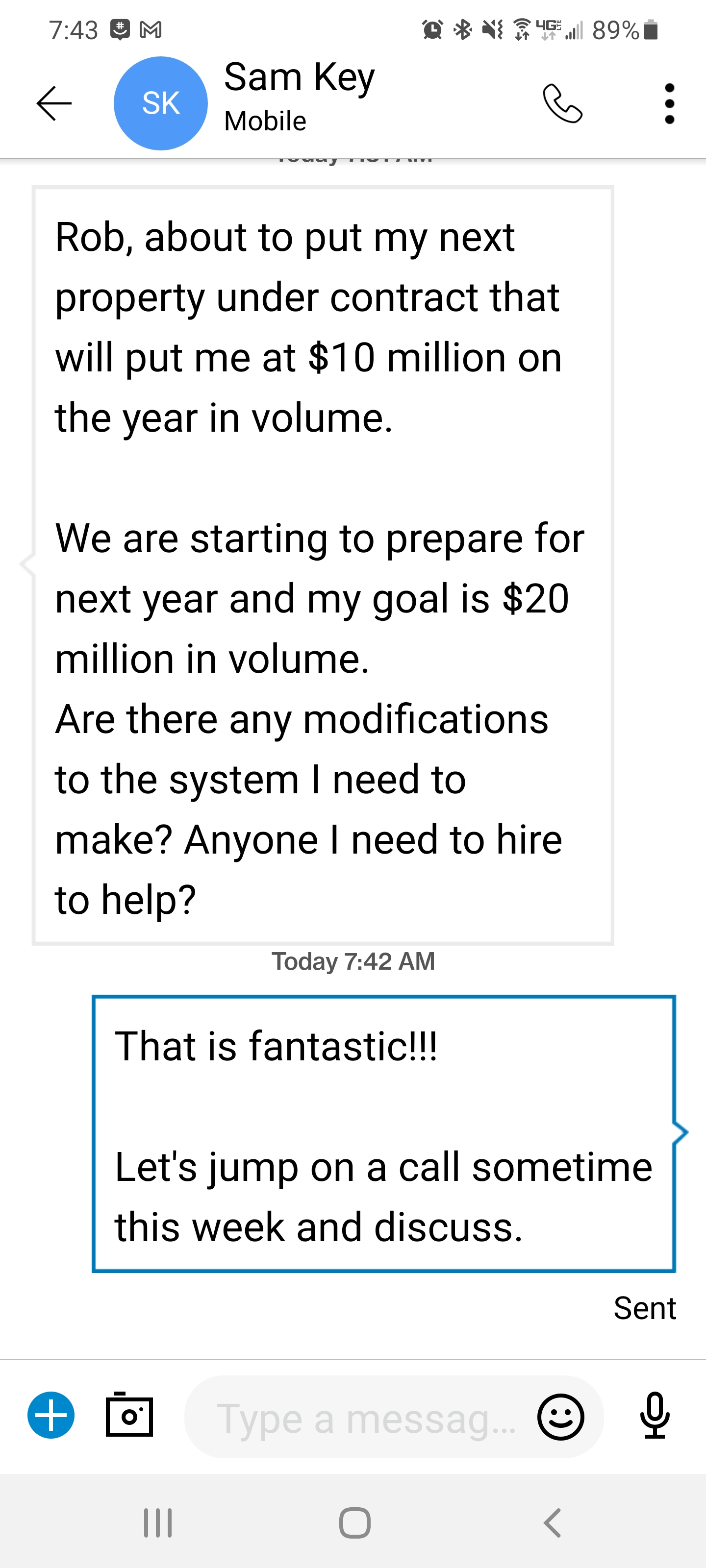Viewport: 706px width, 1568px height.
Task: Open Sam Key's contact avatar
Action: click(161, 103)
